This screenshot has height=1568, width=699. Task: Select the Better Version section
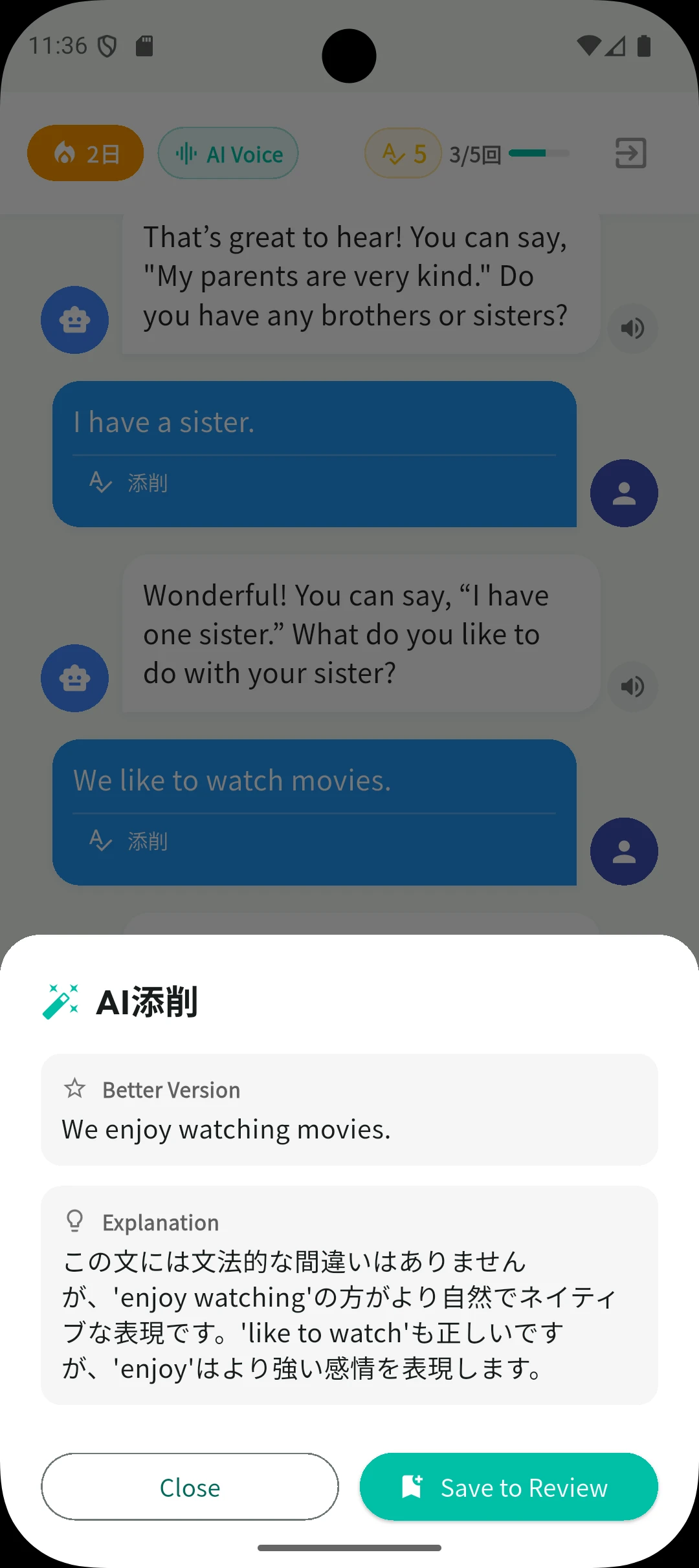349,1108
